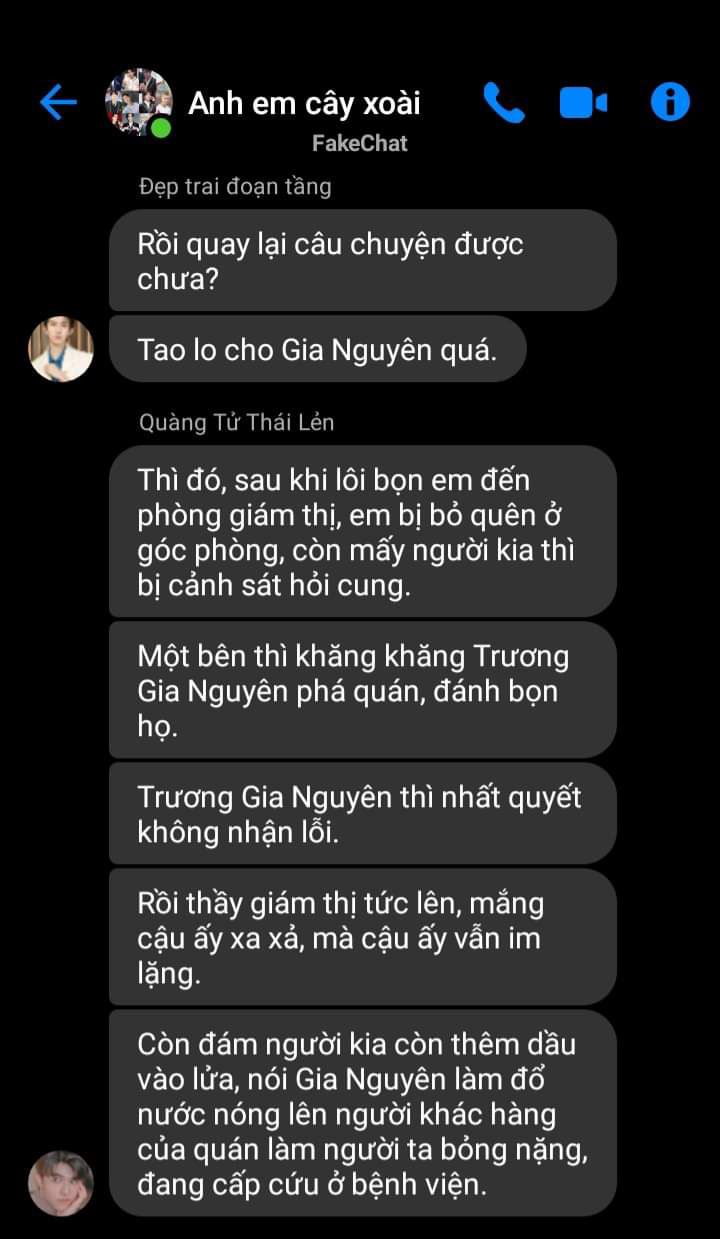Open the conversation info icon
The height and width of the screenshot is (1239, 720).
pyautogui.click(x=670, y=102)
